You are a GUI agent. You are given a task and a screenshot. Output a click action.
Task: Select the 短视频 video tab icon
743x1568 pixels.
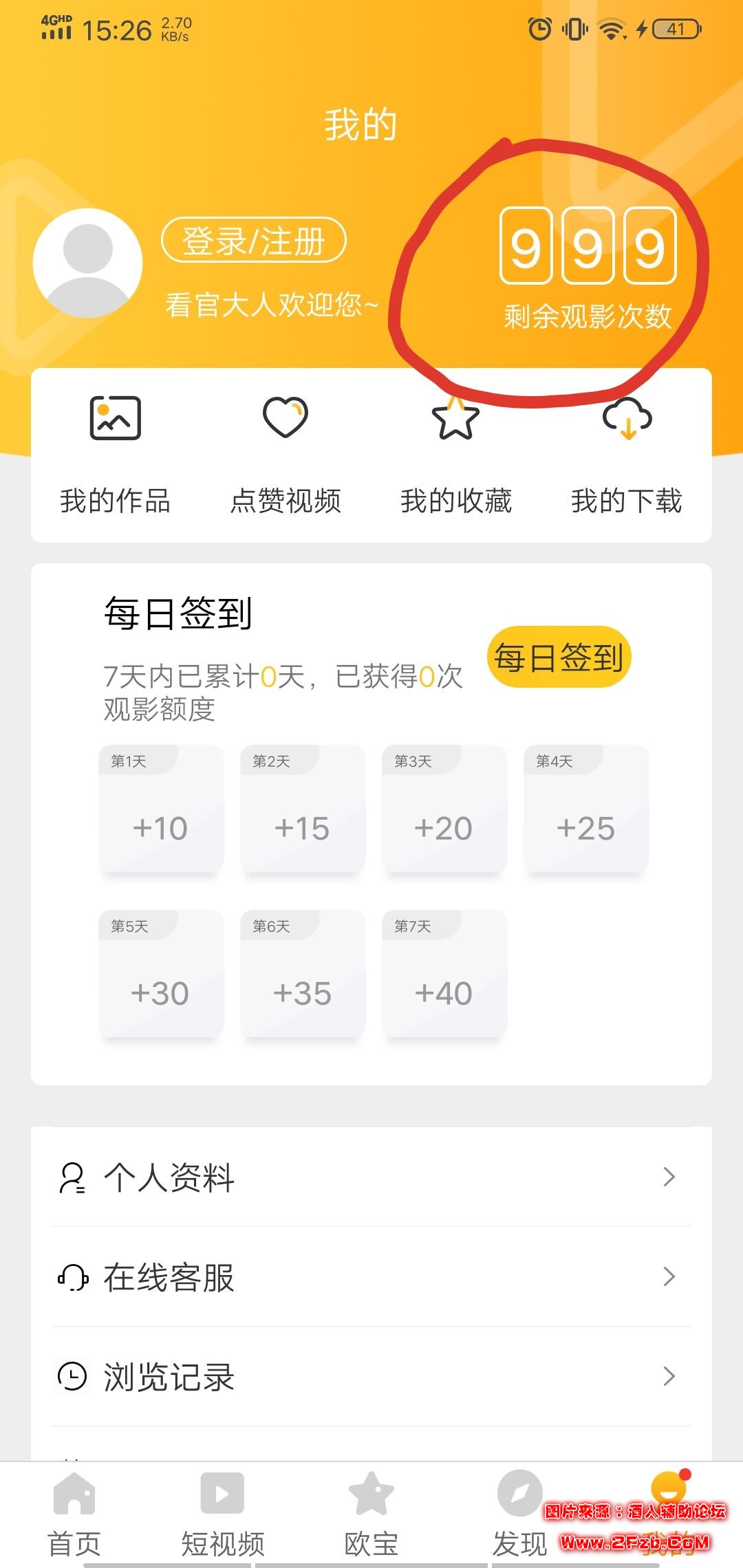(x=222, y=1494)
